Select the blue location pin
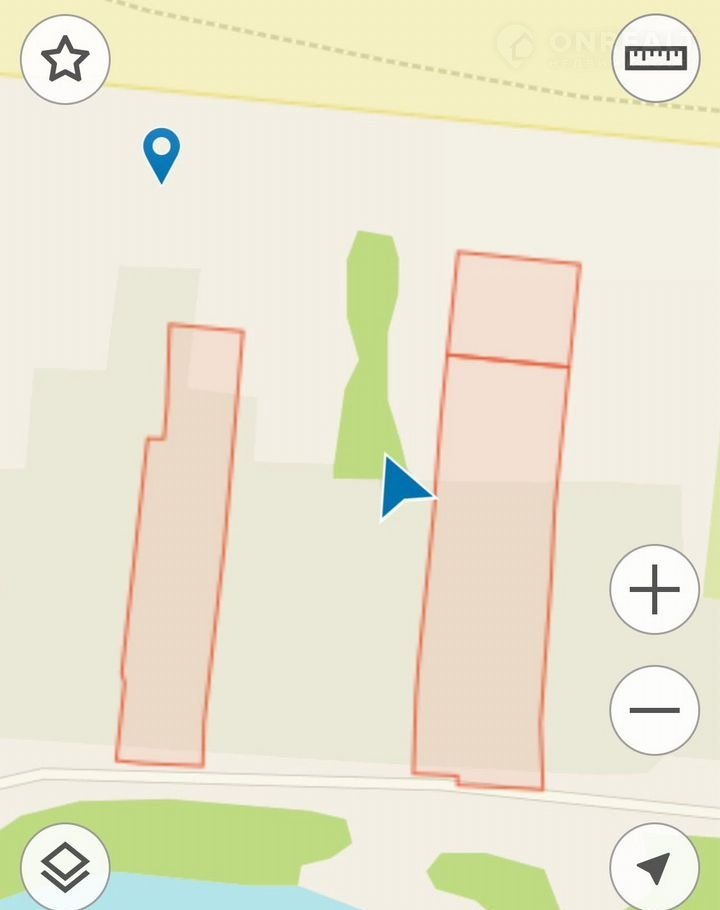This screenshot has width=720, height=910. [x=161, y=152]
